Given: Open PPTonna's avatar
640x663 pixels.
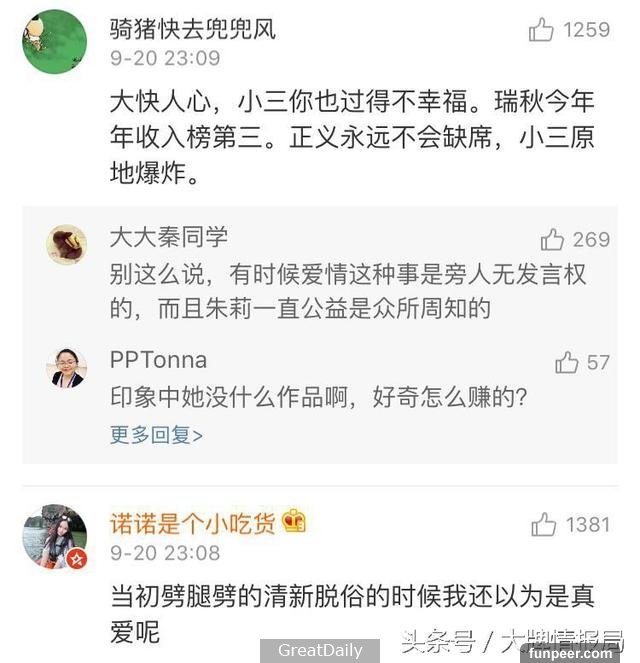Looking at the screenshot, I should (x=66, y=367).
